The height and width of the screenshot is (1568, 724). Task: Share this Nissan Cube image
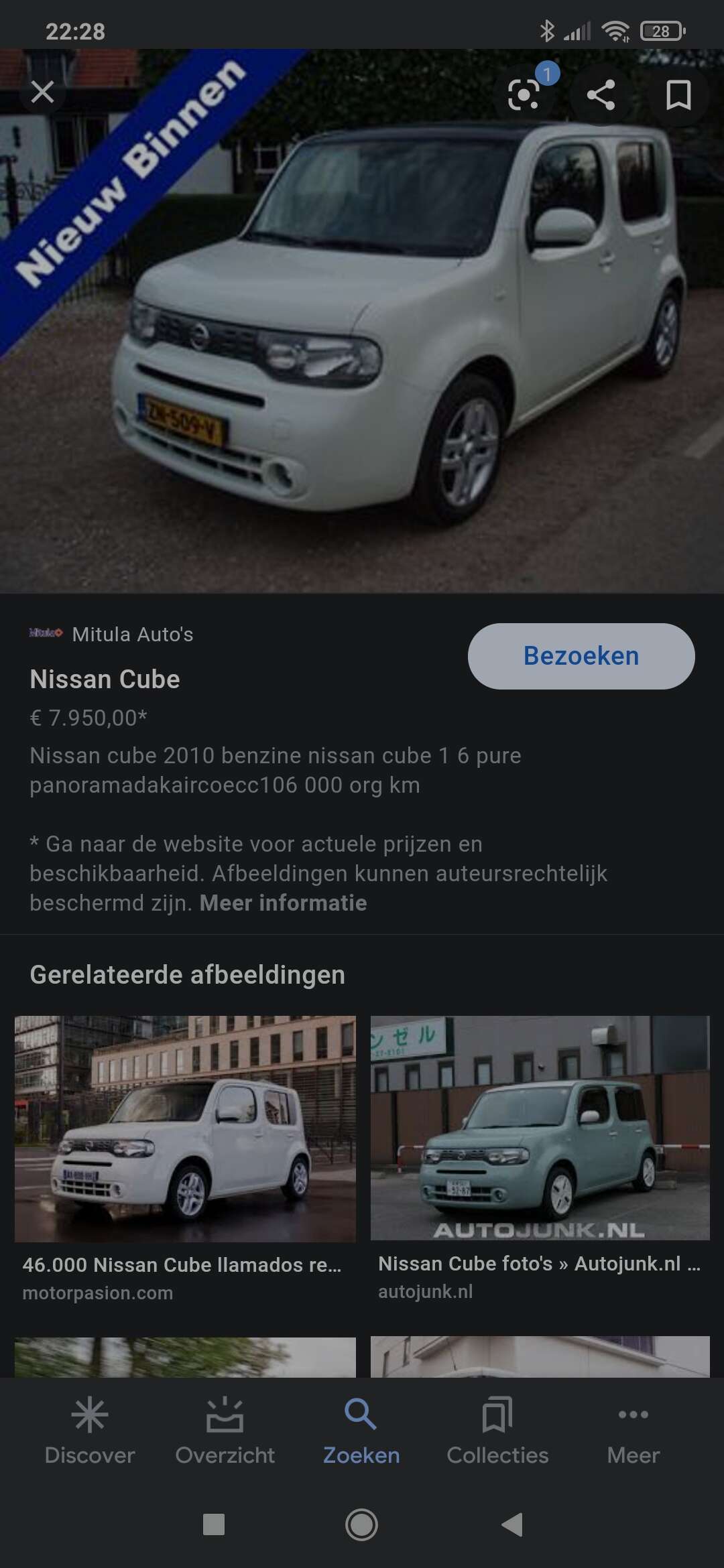[601, 94]
